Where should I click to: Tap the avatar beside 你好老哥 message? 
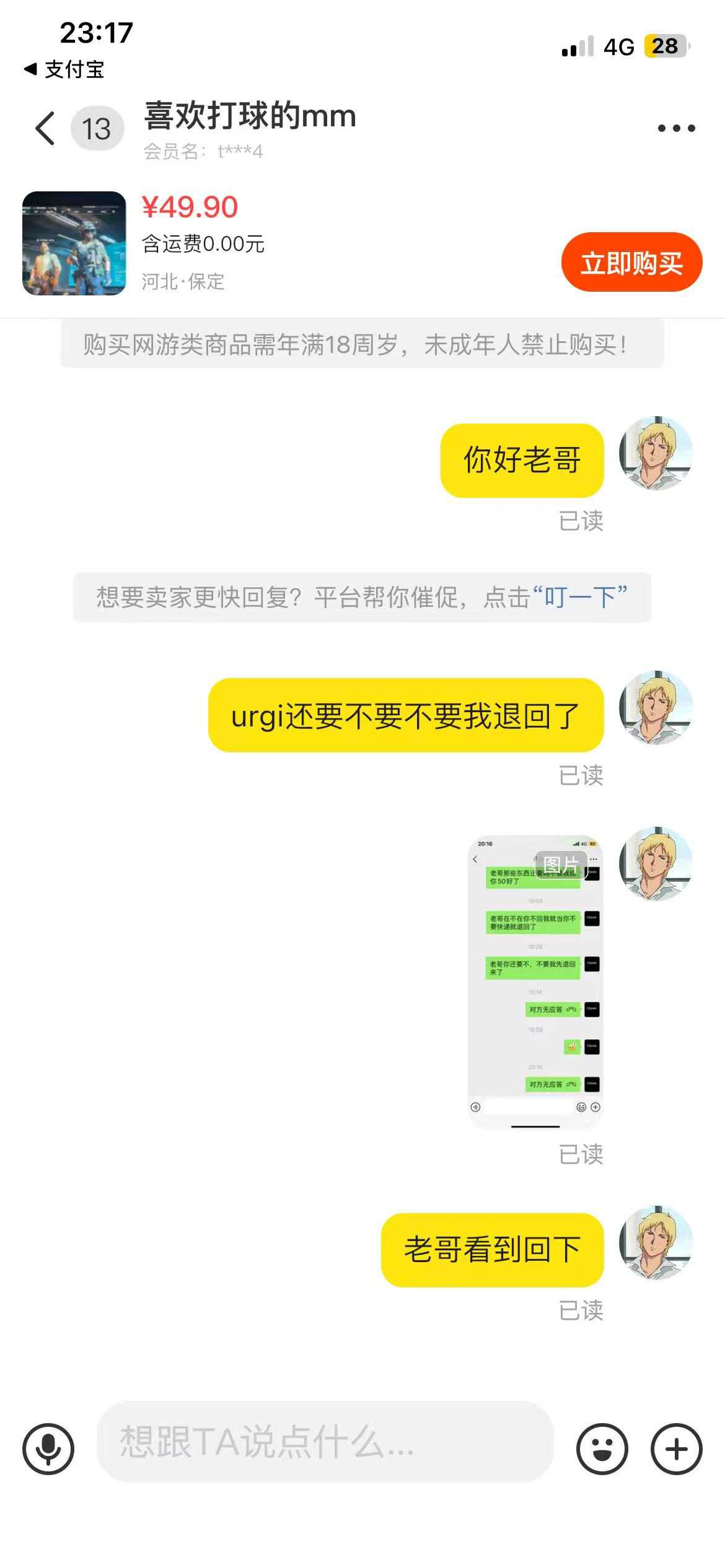656,453
